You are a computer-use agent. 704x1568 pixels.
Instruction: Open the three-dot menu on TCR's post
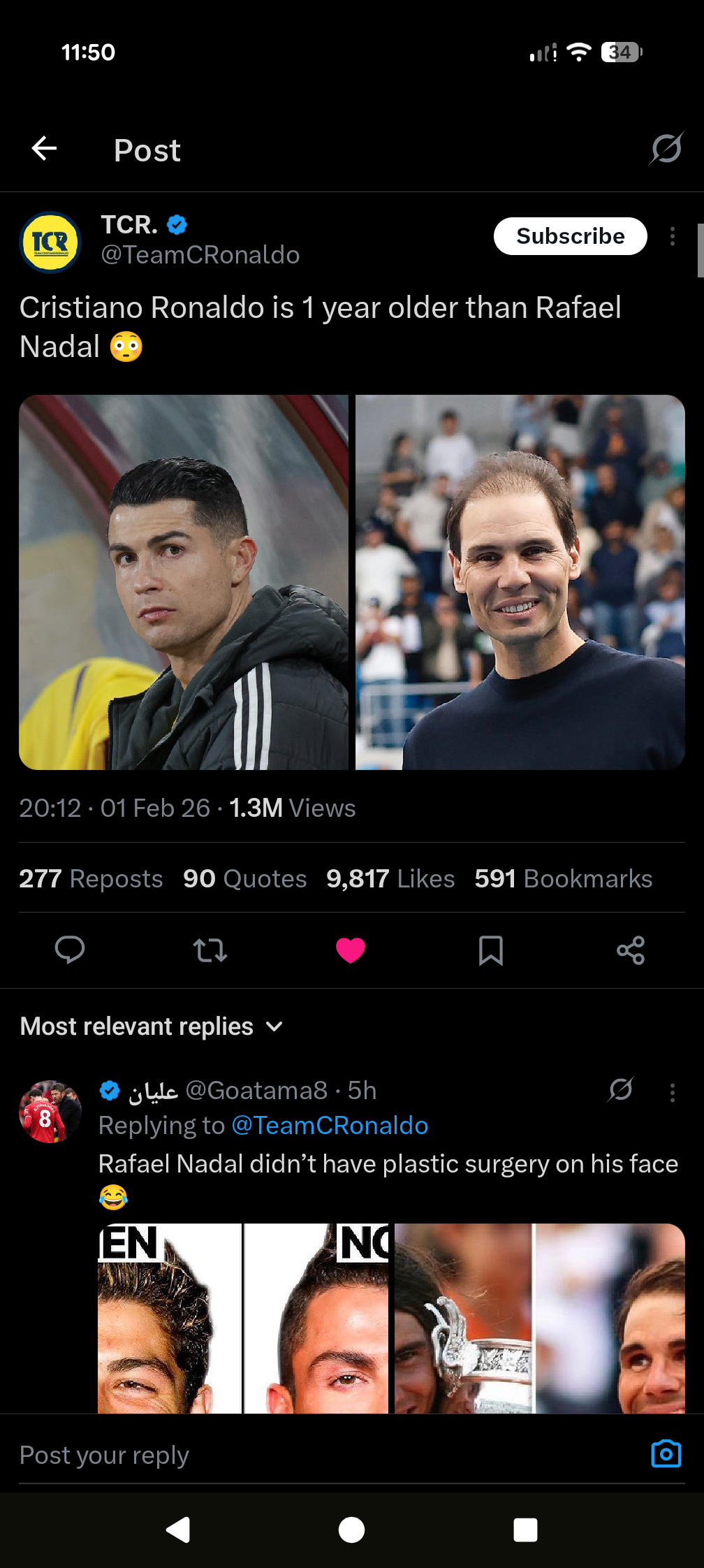pos(672,236)
